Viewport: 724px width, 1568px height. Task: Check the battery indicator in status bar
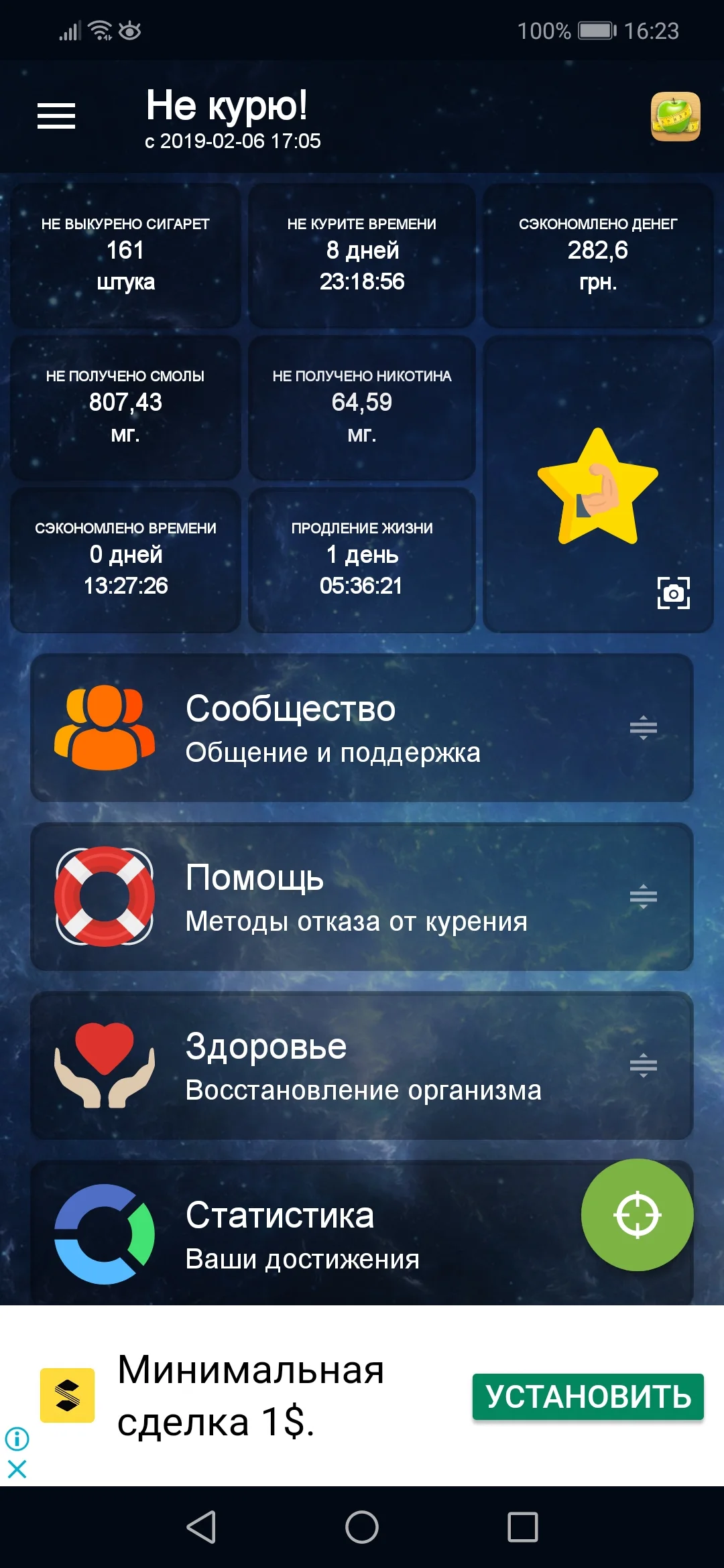pyautogui.click(x=596, y=29)
